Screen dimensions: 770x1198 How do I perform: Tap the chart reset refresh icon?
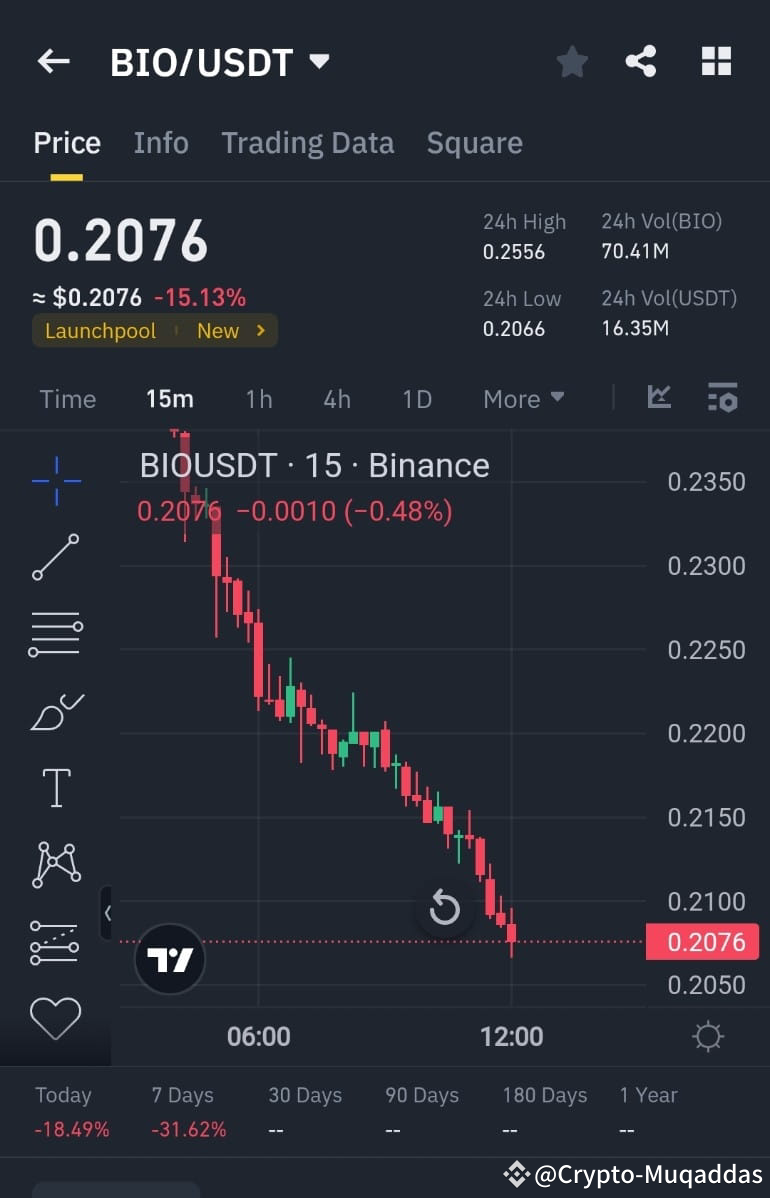(444, 909)
